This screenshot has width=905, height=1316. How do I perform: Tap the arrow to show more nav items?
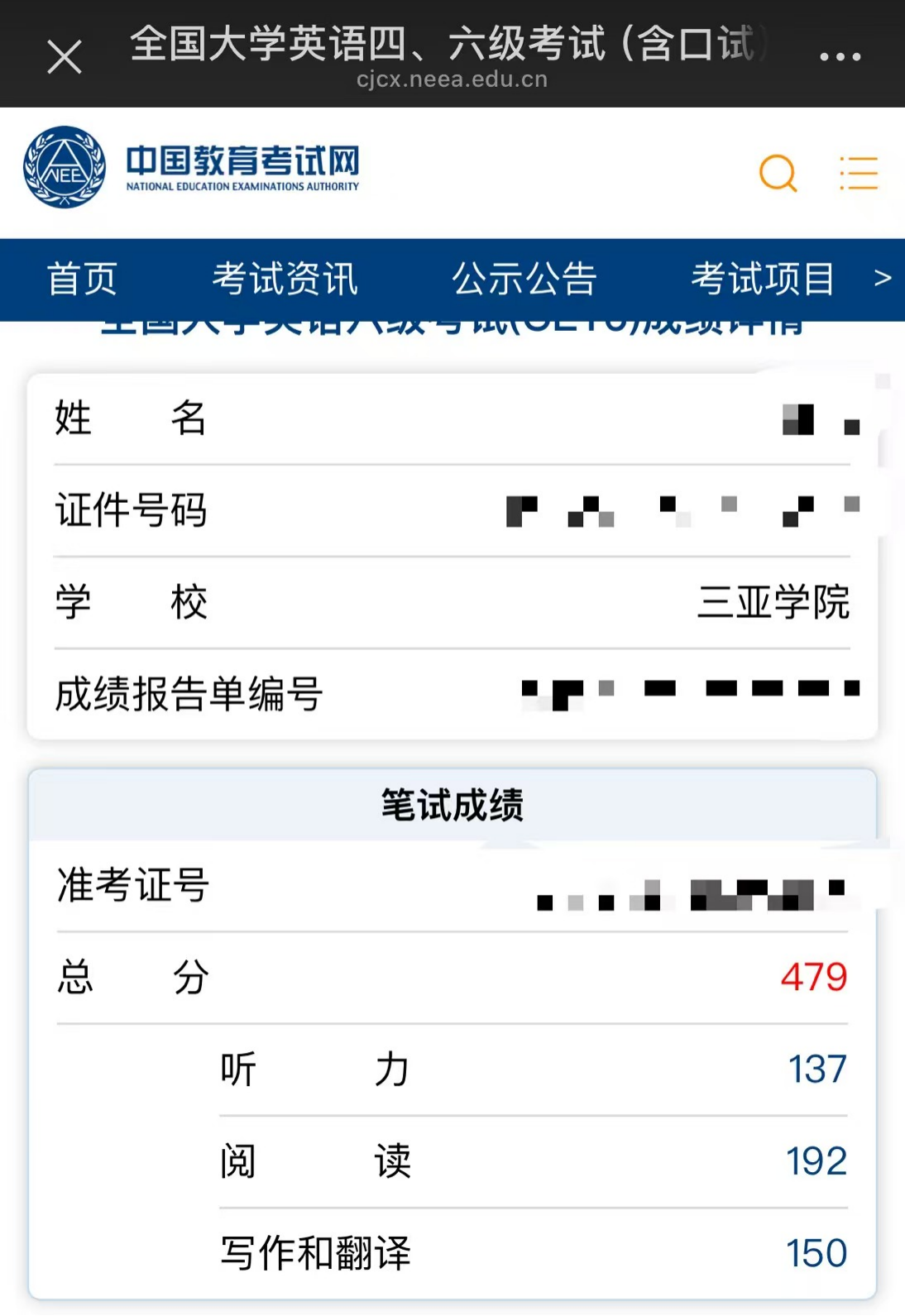pyautogui.click(x=883, y=278)
